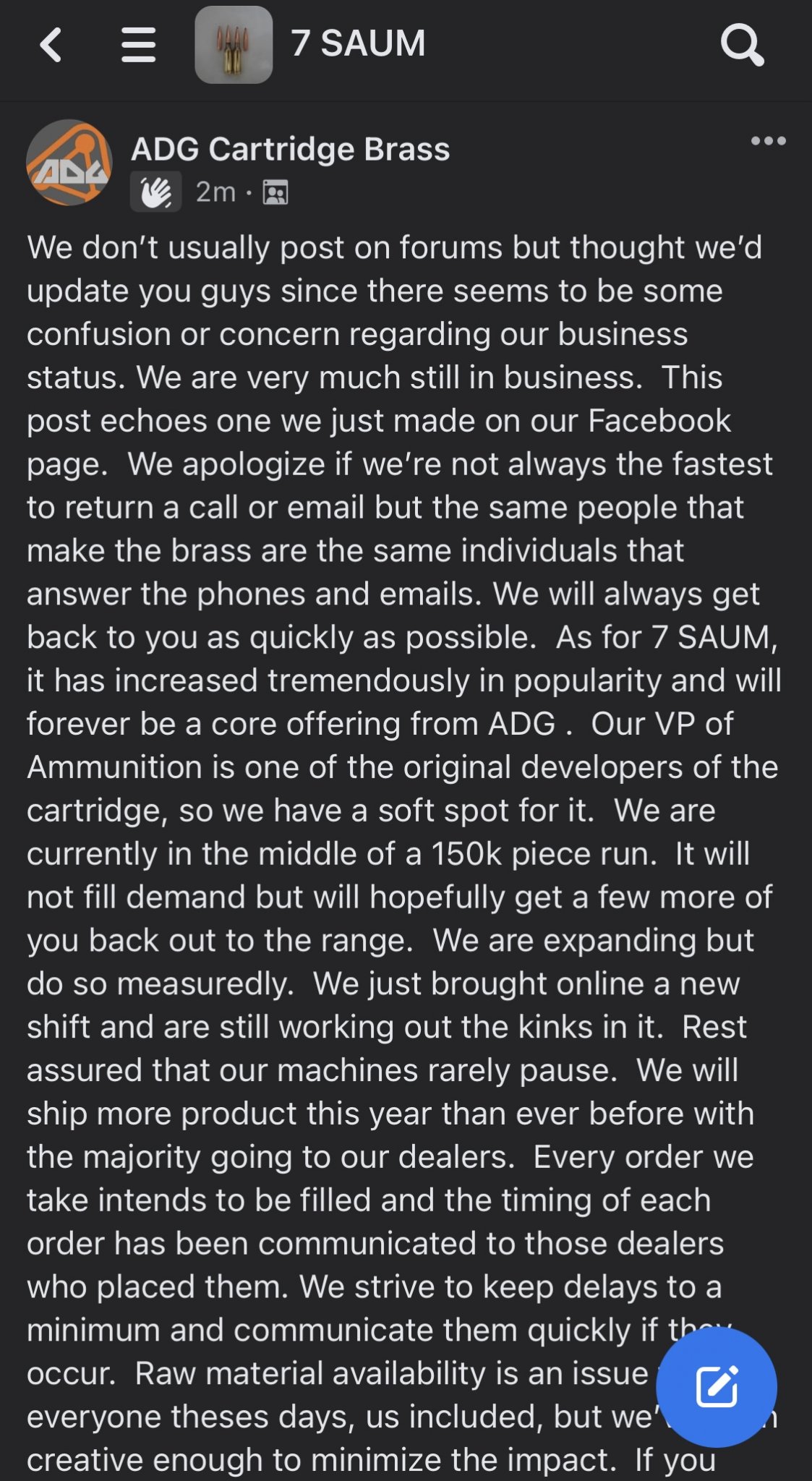The height and width of the screenshot is (1481, 812).
Task: Compose a new post
Action: (716, 1387)
